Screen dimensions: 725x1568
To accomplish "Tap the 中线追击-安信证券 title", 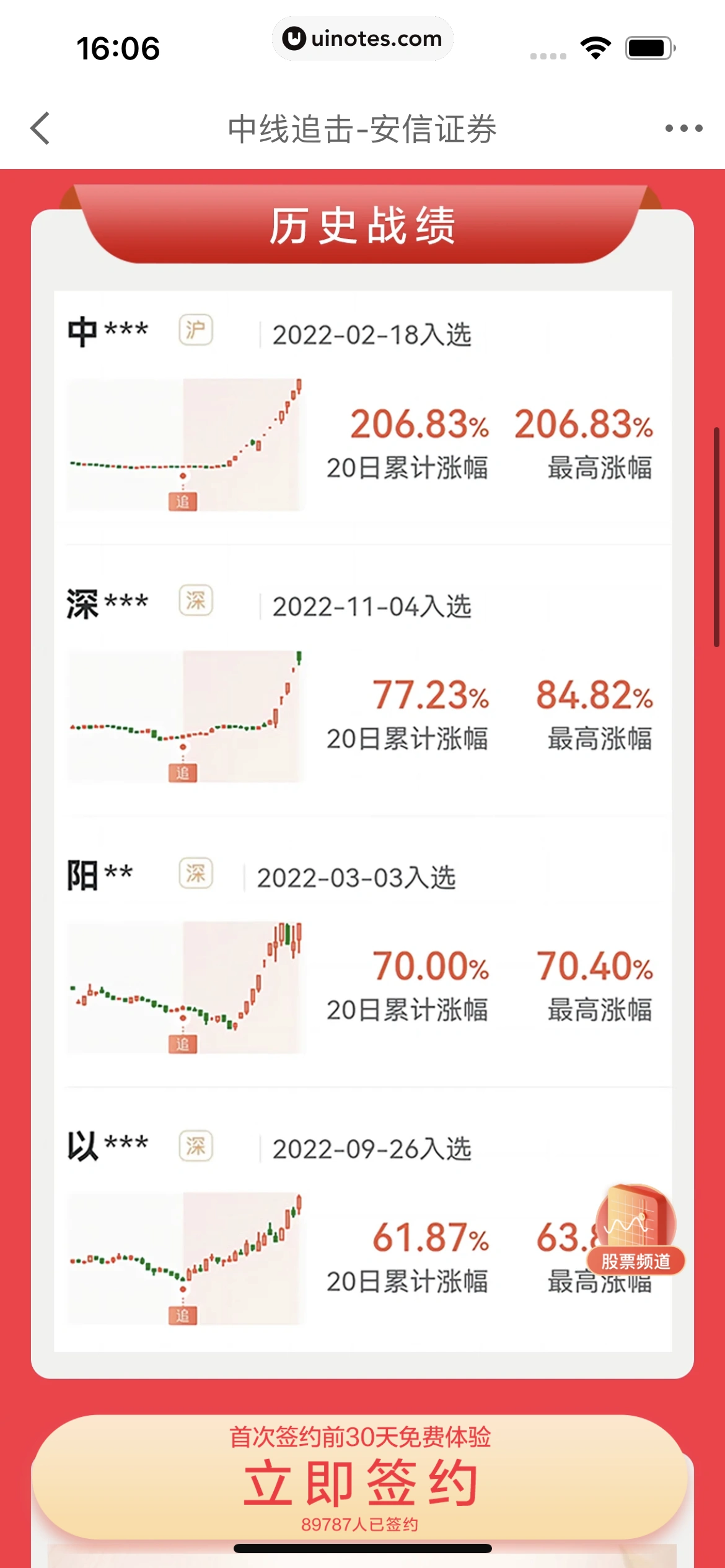I will (362, 128).
